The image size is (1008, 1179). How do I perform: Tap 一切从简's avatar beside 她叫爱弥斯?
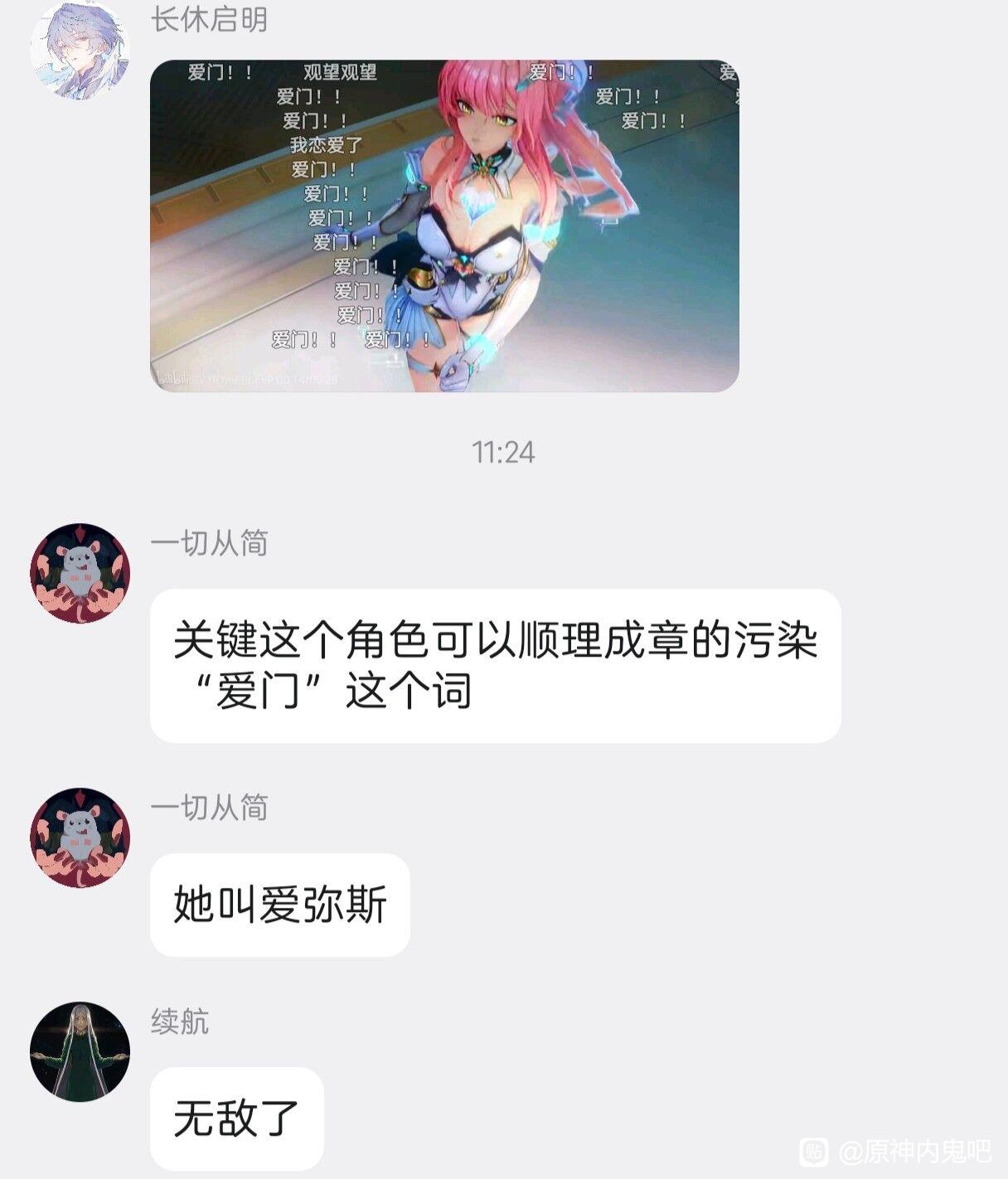(x=80, y=837)
